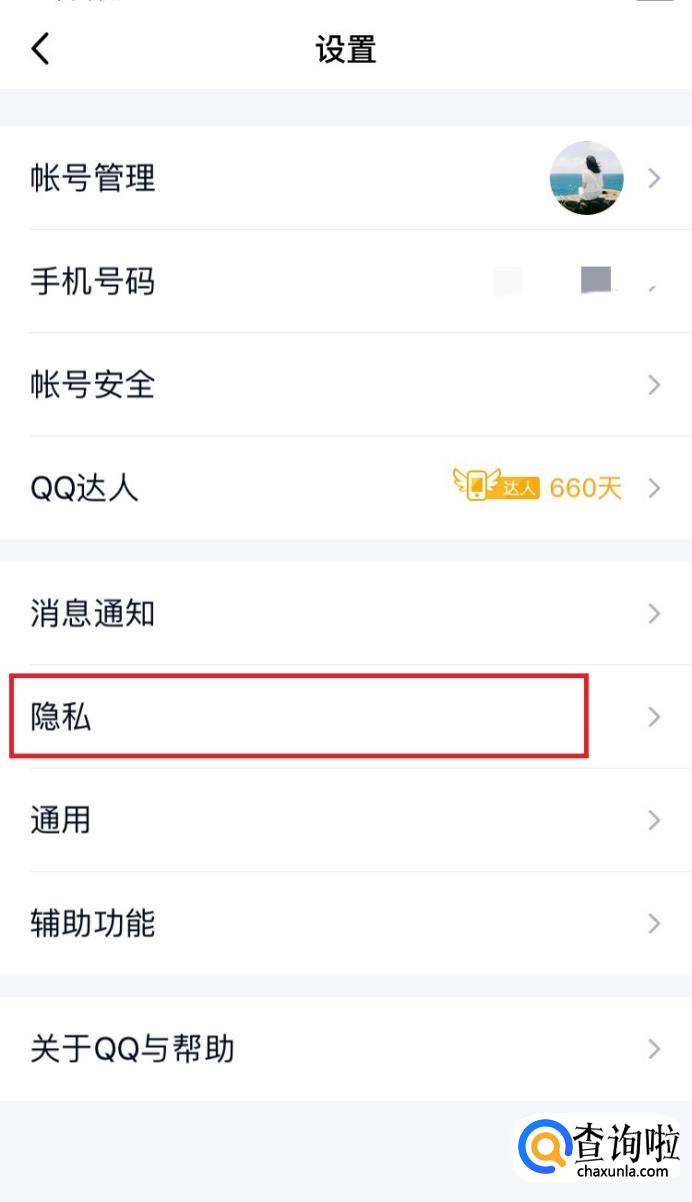Open 关于QQ与帮助 about and help
Screen dimensions: 692x1202
pos(345,1049)
